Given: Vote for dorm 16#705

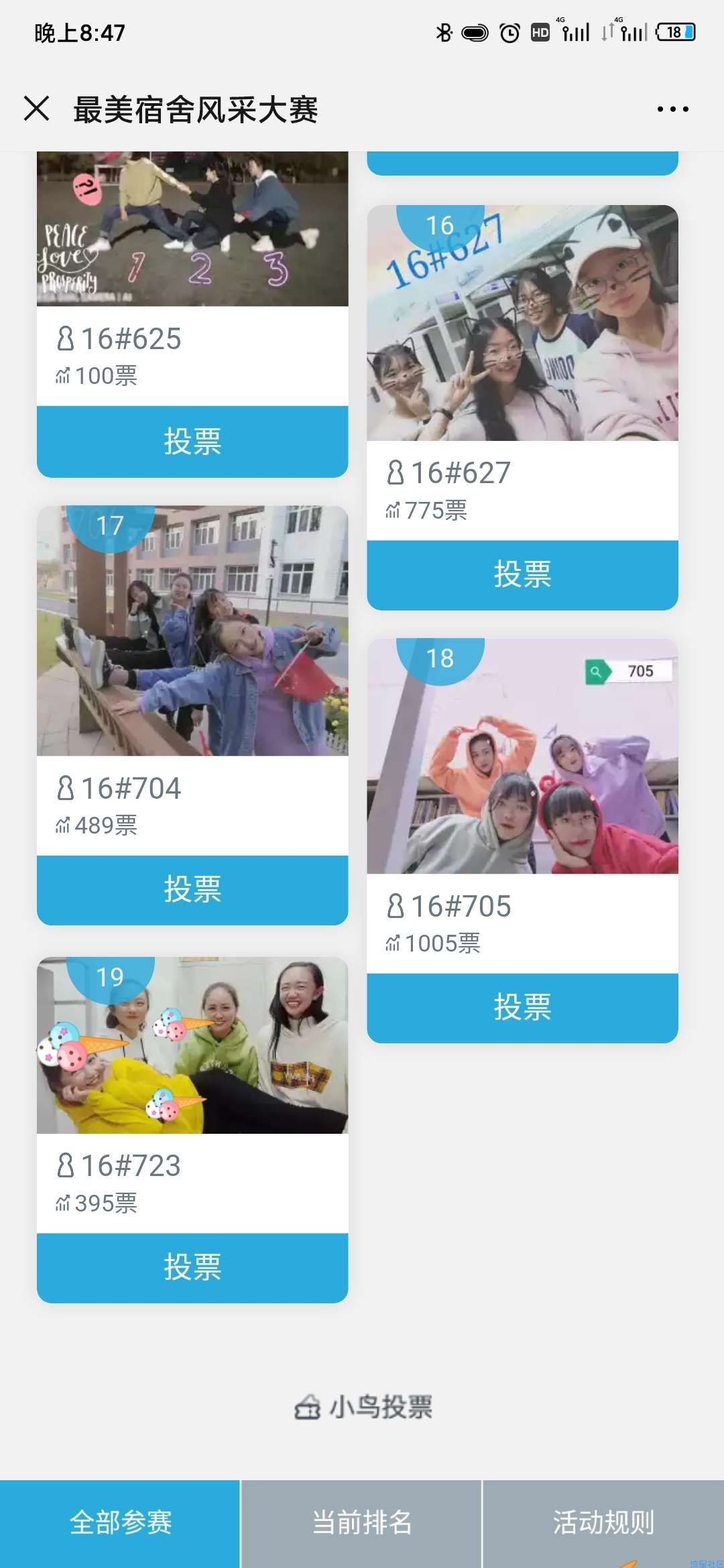Looking at the screenshot, I should (522, 1008).
